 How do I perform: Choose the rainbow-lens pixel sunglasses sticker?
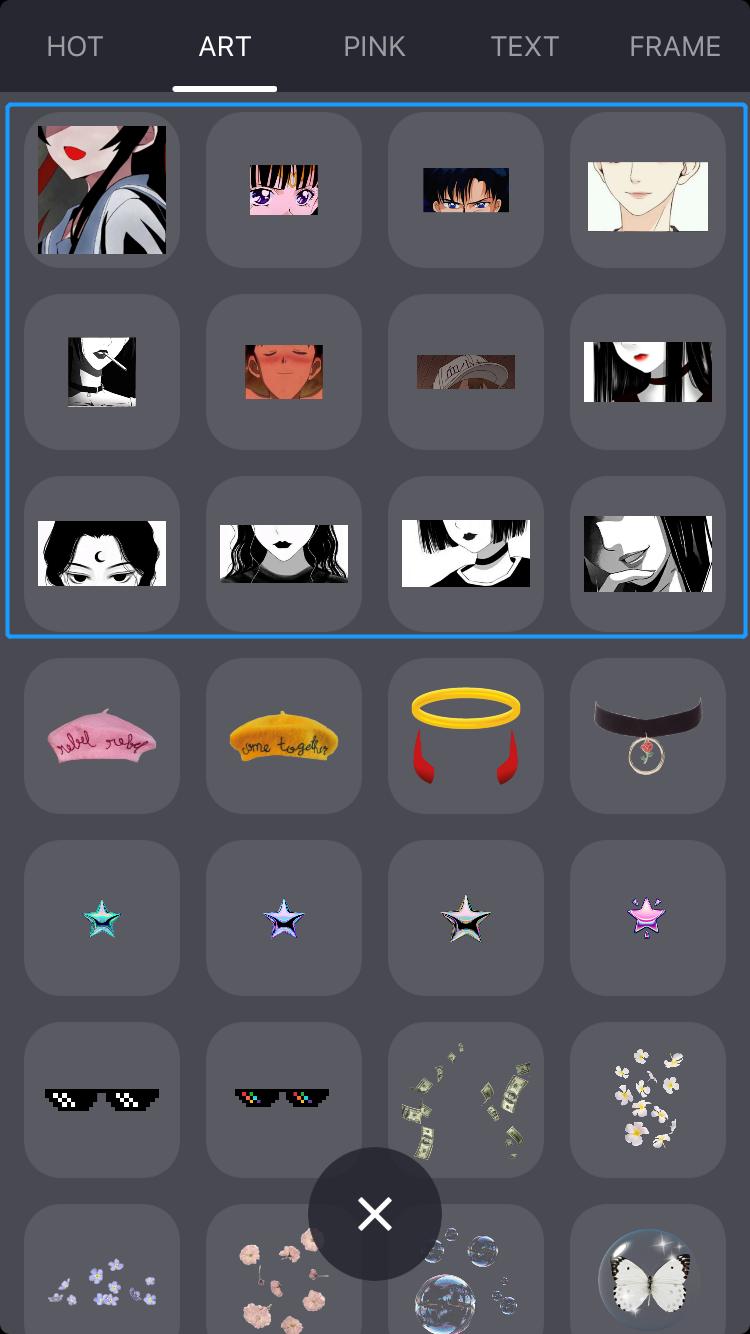click(x=284, y=1099)
